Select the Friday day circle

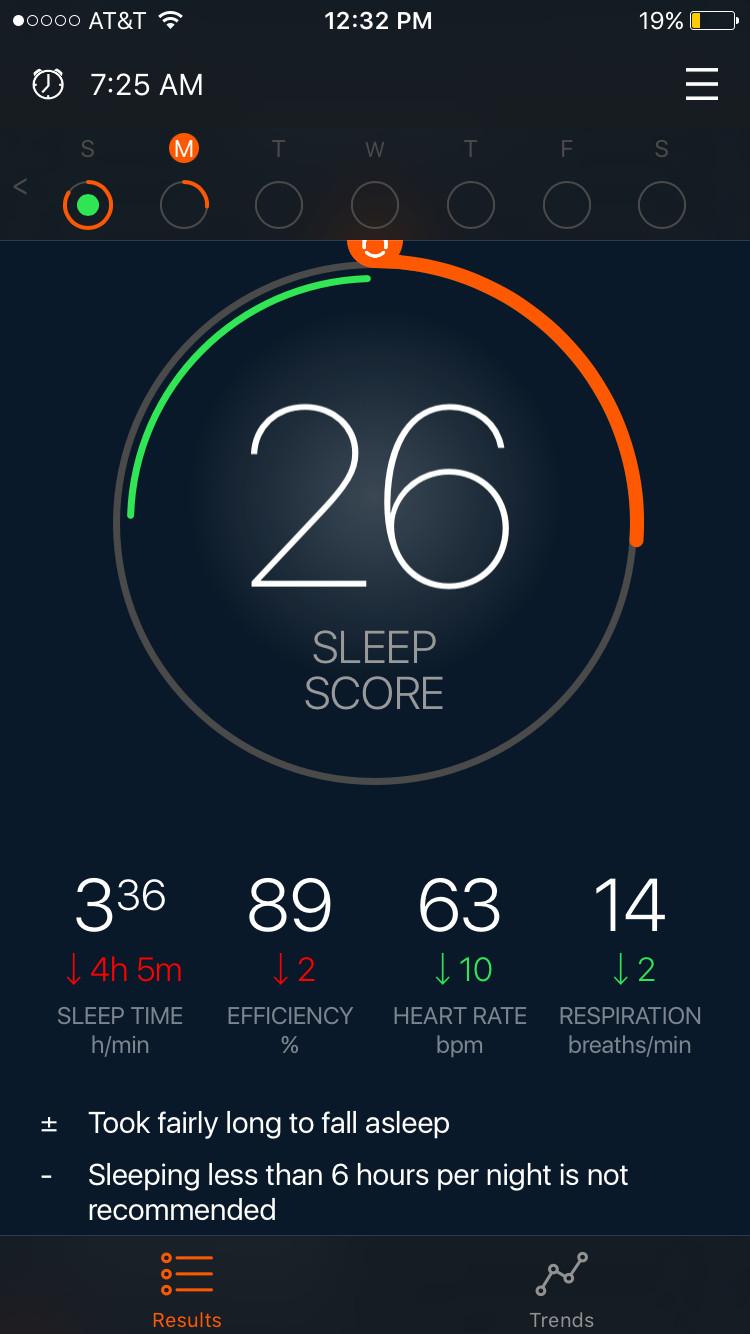tap(566, 205)
